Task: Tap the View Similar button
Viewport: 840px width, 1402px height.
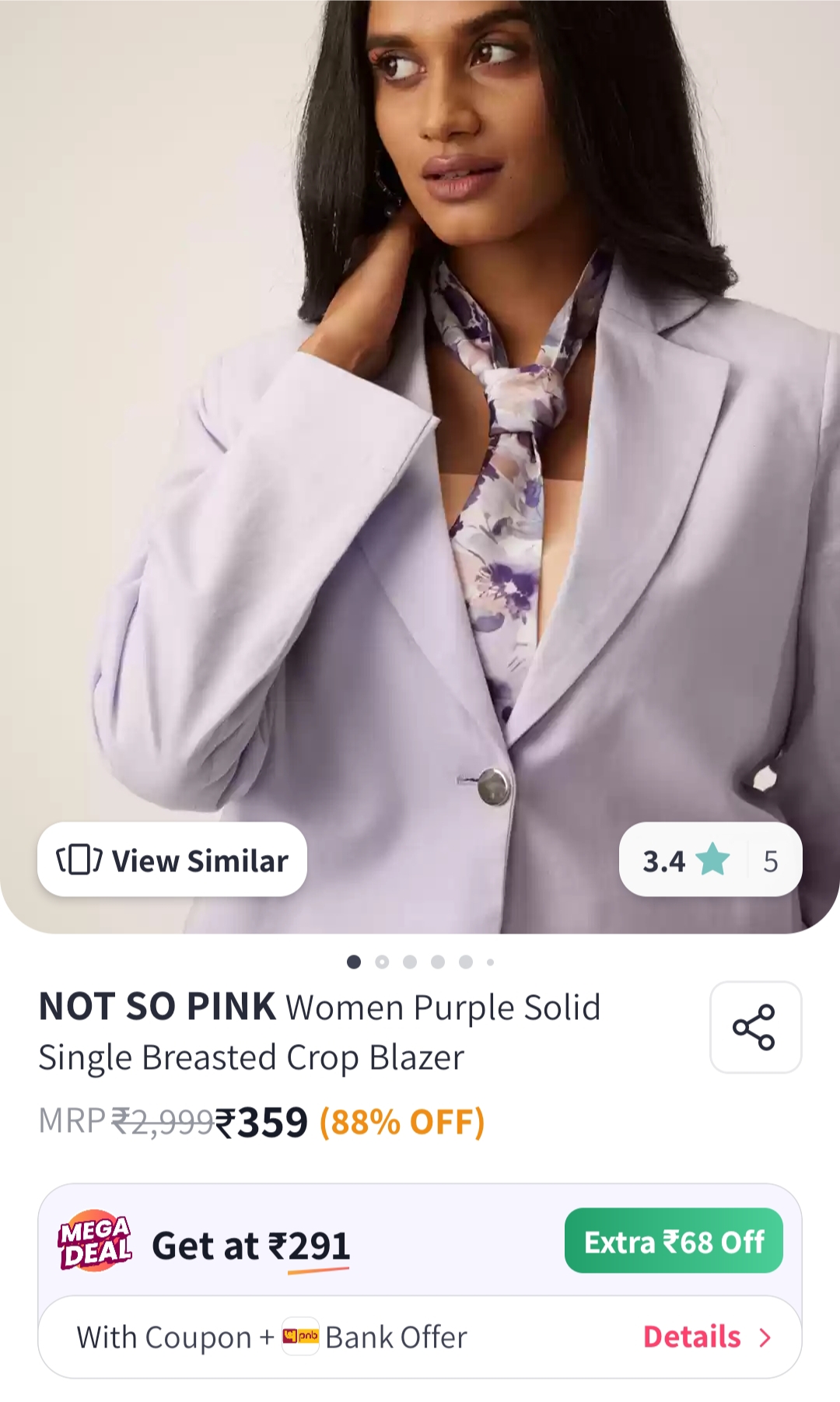Action: 172,860
